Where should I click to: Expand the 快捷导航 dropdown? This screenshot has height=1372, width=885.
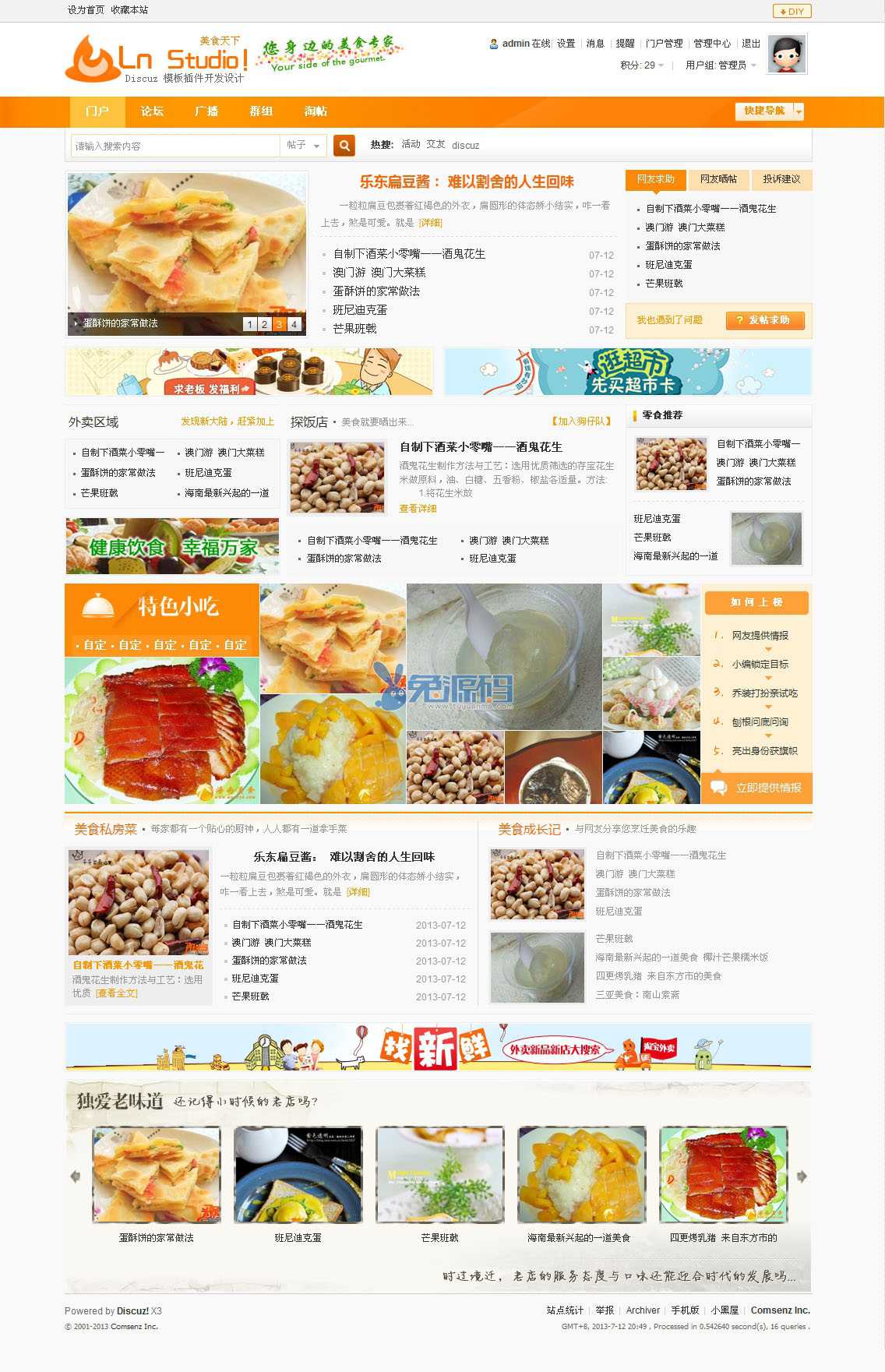pos(769,111)
